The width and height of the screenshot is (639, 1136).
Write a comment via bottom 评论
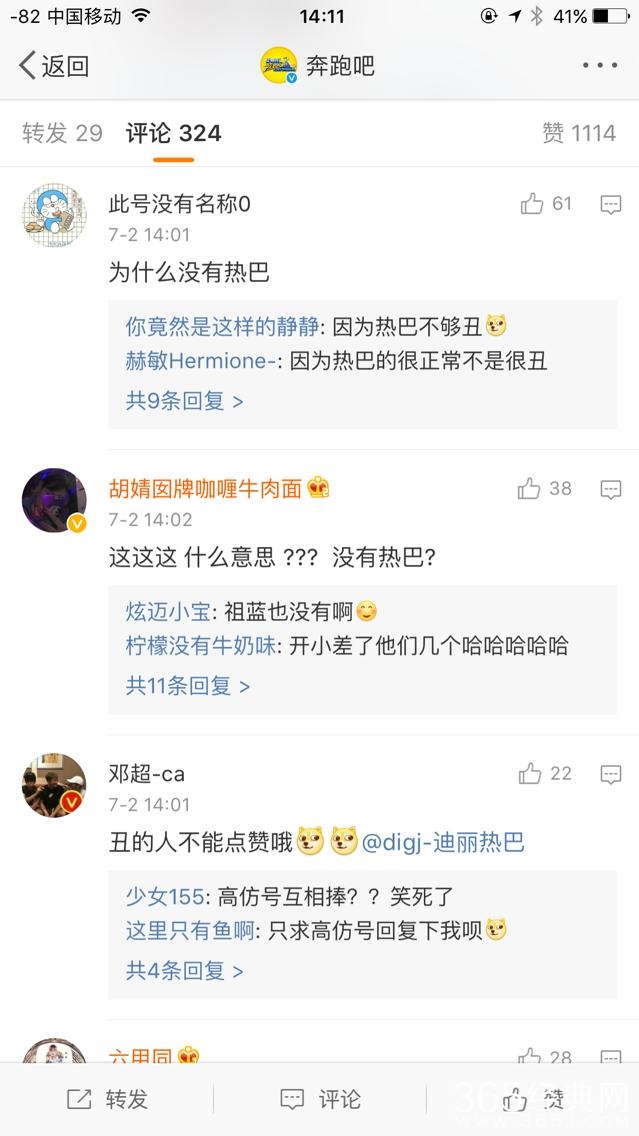point(320,1100)
